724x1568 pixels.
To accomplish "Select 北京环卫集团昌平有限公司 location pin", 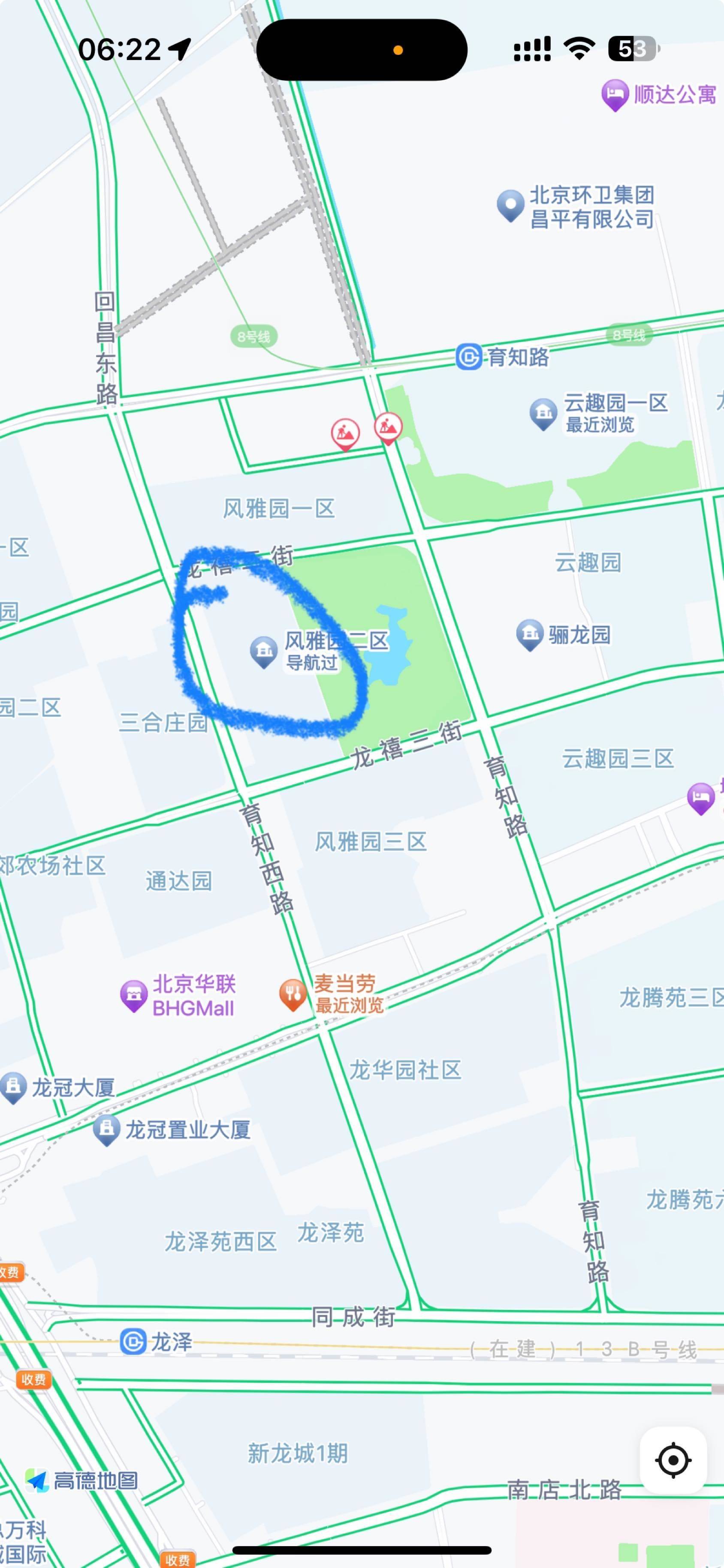I will point(510,206).
